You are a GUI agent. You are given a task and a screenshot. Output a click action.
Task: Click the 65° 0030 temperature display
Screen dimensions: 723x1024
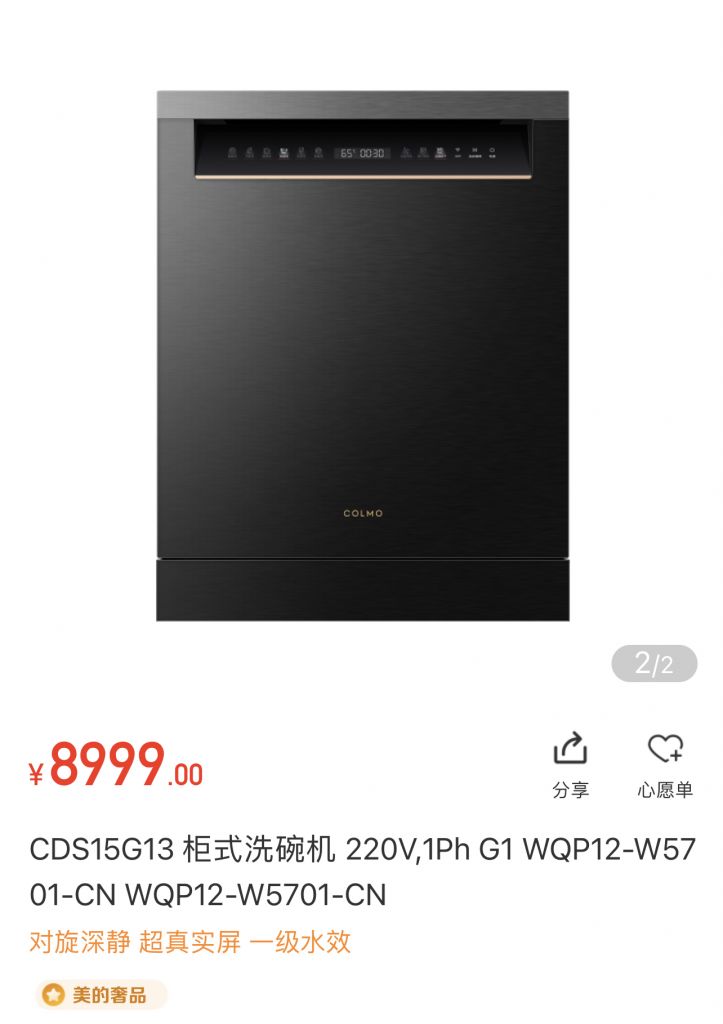[x=362, y=151]
